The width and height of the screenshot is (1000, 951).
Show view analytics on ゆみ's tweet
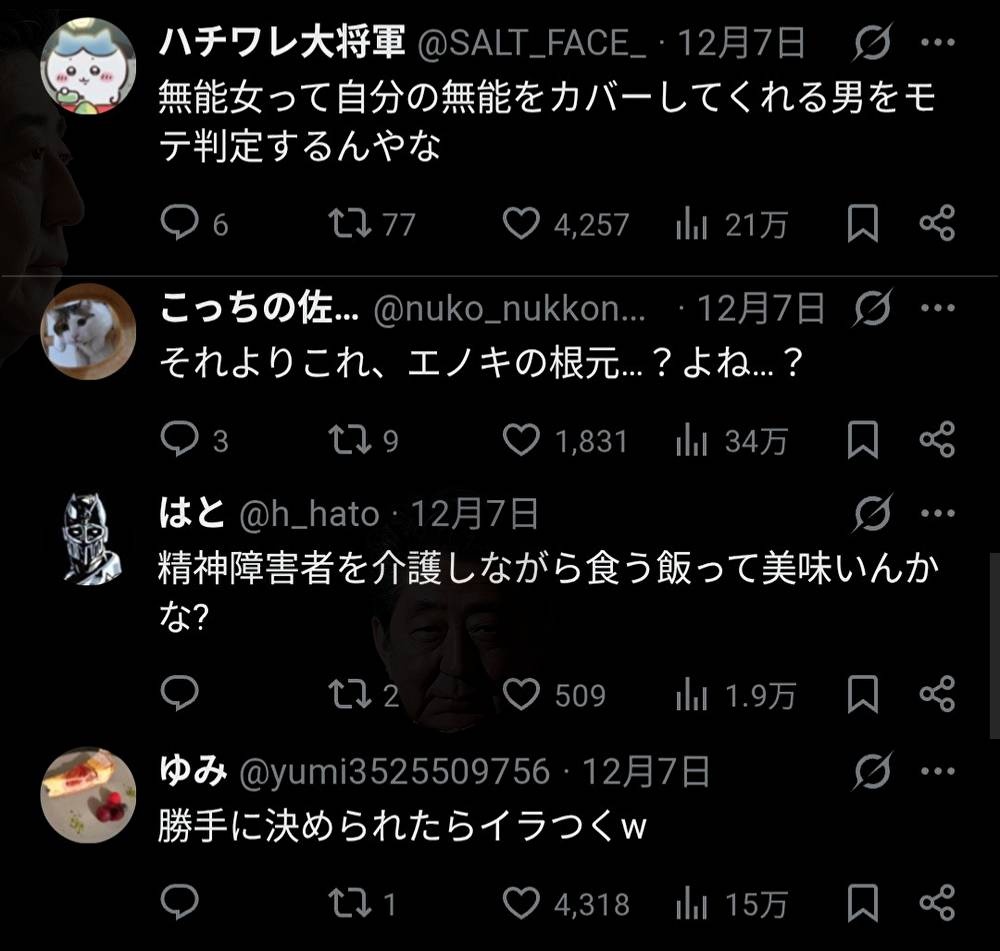[x=692, y=904]
